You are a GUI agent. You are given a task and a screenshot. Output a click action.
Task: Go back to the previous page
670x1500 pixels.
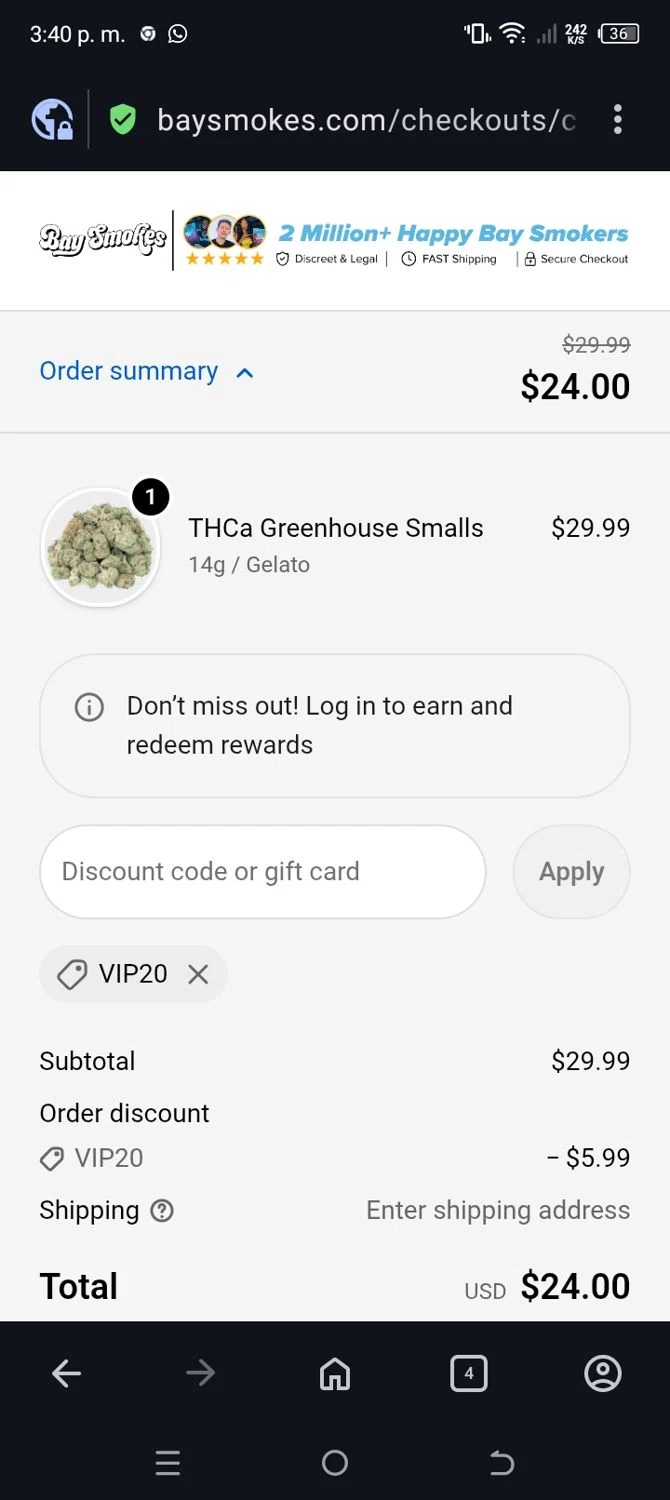67,1374
